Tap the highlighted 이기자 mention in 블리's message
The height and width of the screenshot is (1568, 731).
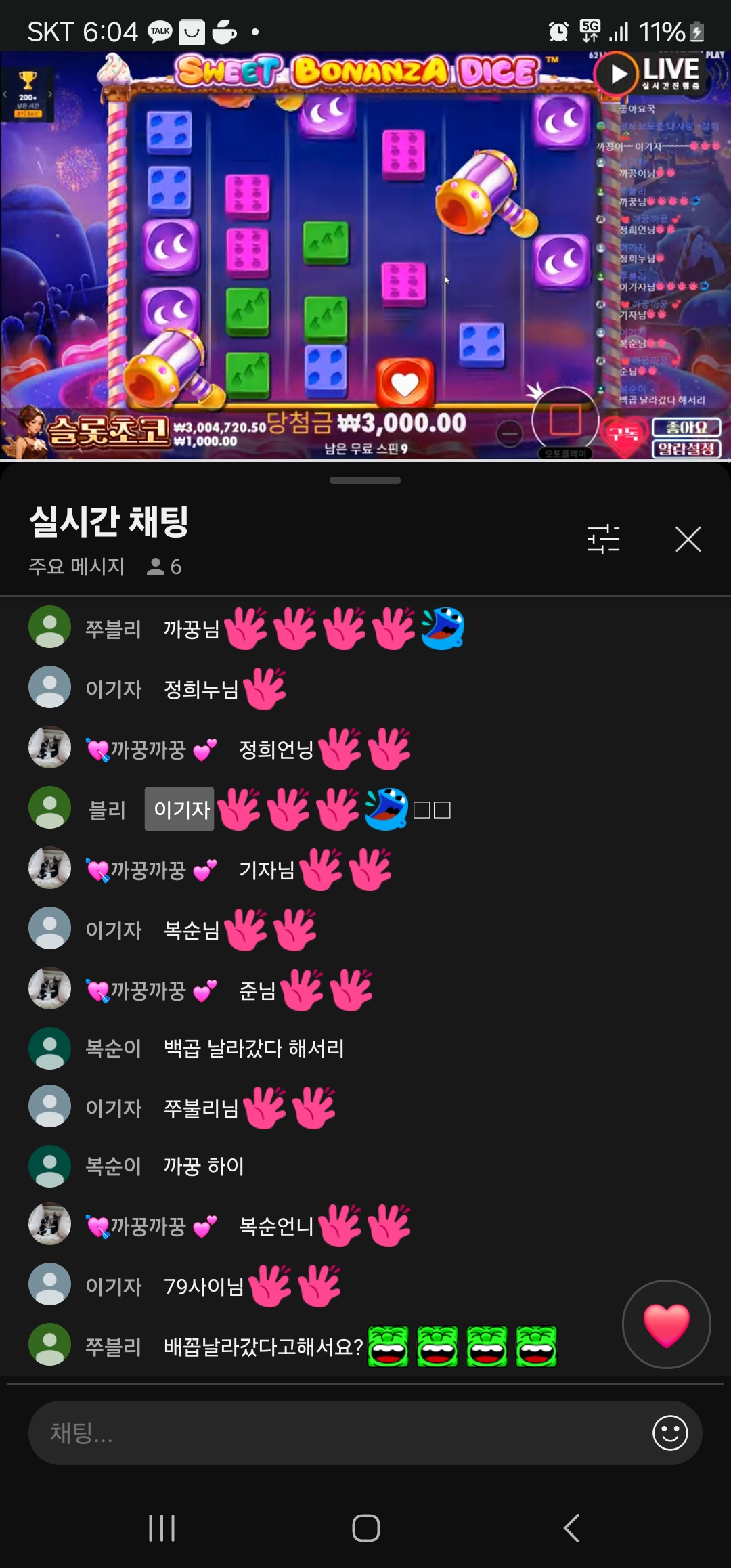(x=180, y=809)
